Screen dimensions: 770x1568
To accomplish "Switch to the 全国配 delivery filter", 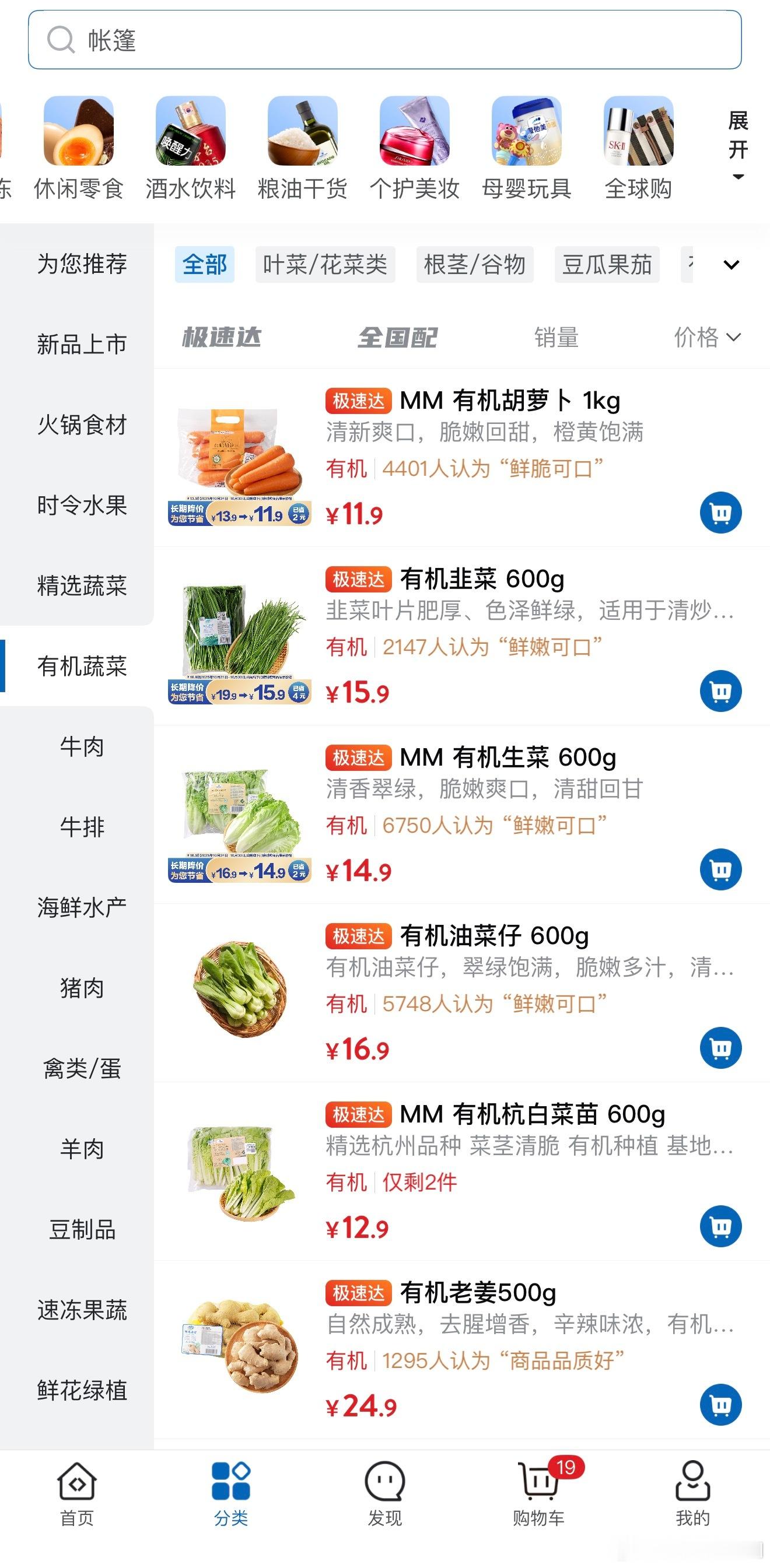I will point(397,337).
